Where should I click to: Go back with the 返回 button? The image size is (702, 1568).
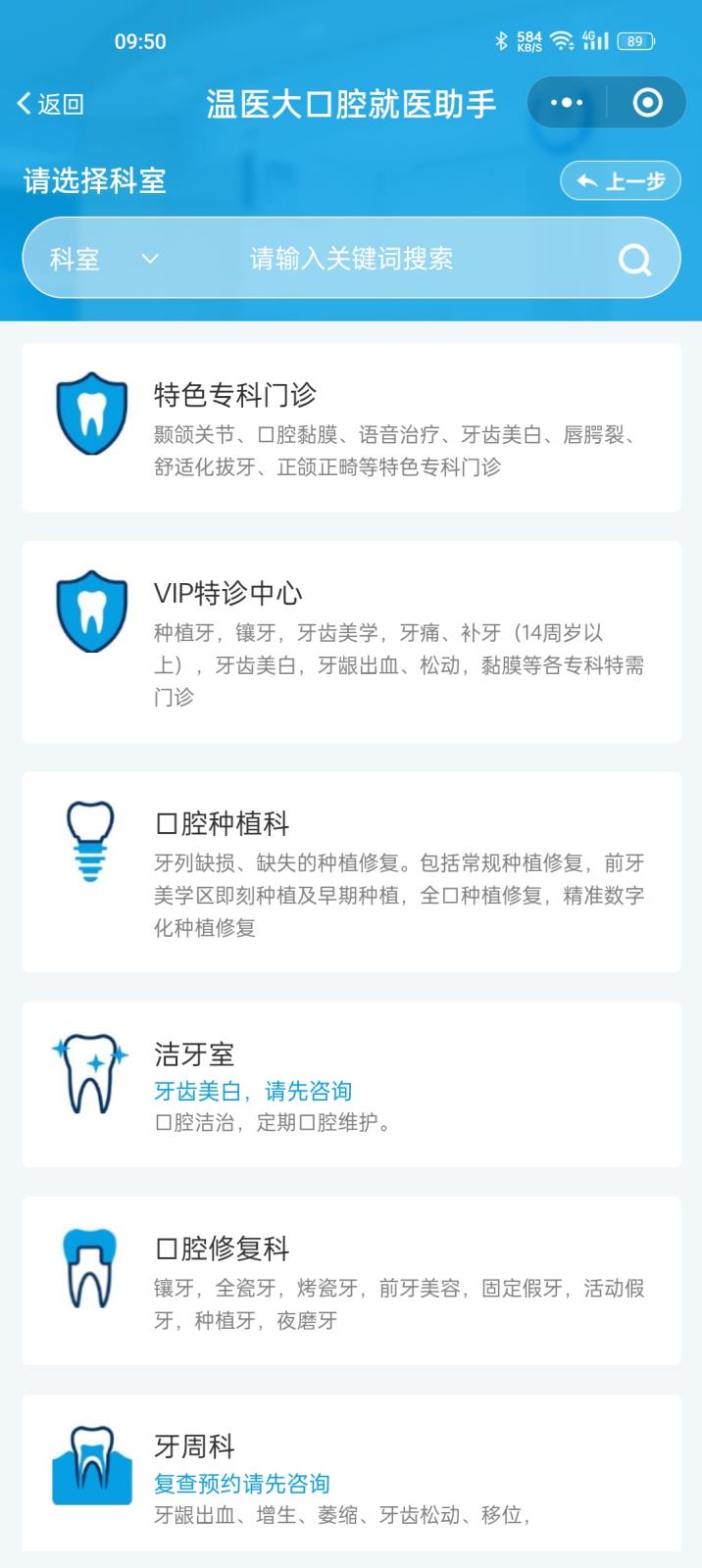51,104
